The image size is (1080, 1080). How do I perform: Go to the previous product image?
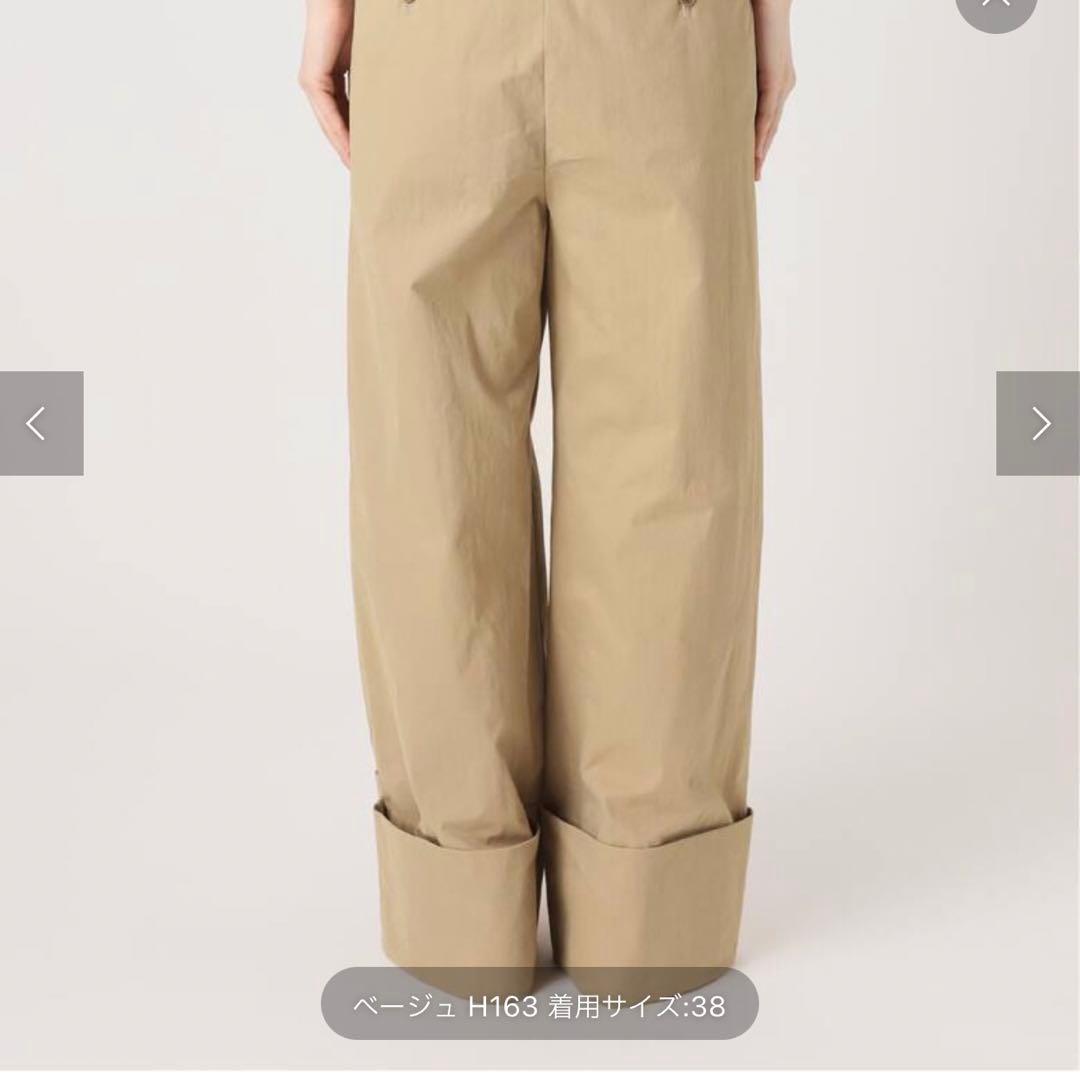(x=40, y=424)
